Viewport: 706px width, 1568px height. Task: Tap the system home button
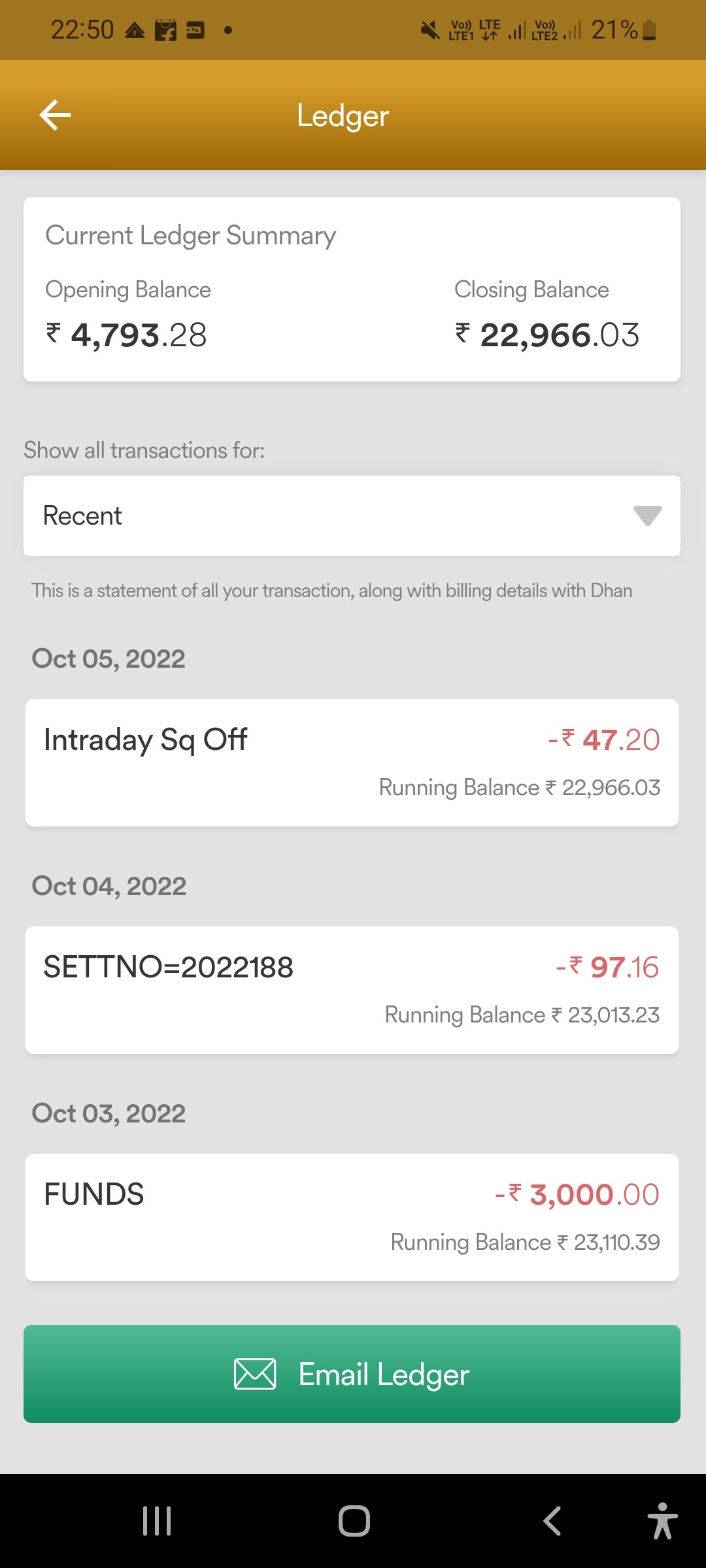pos(354,1521)
